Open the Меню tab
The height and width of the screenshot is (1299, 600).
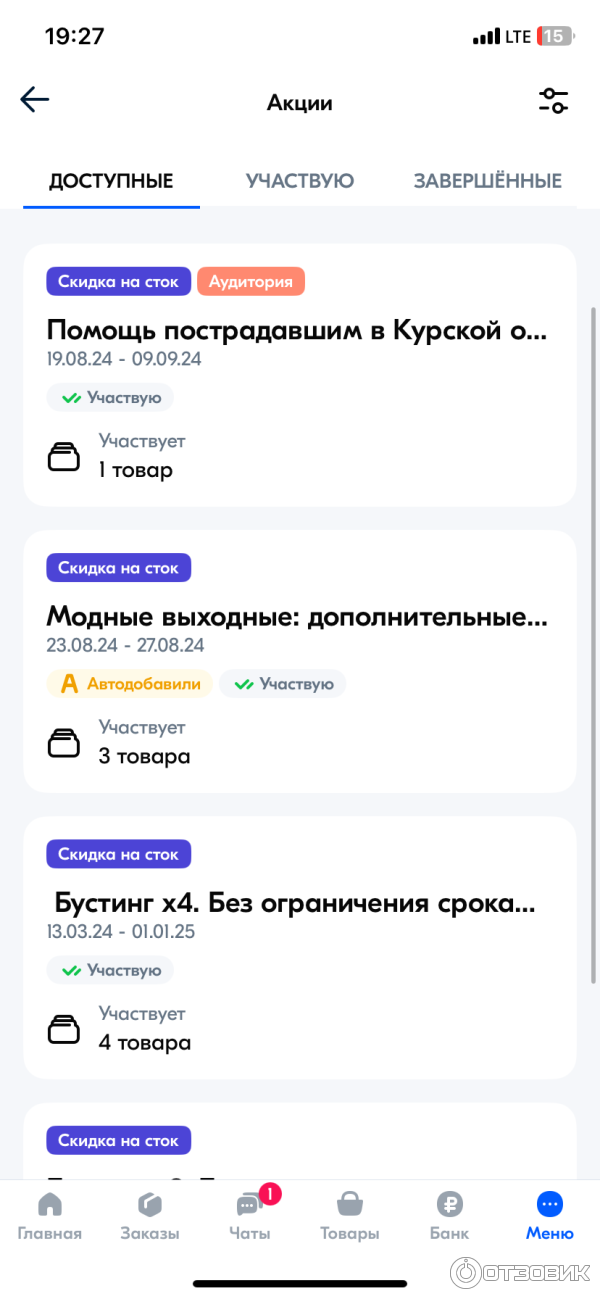tap(549, 1216)
